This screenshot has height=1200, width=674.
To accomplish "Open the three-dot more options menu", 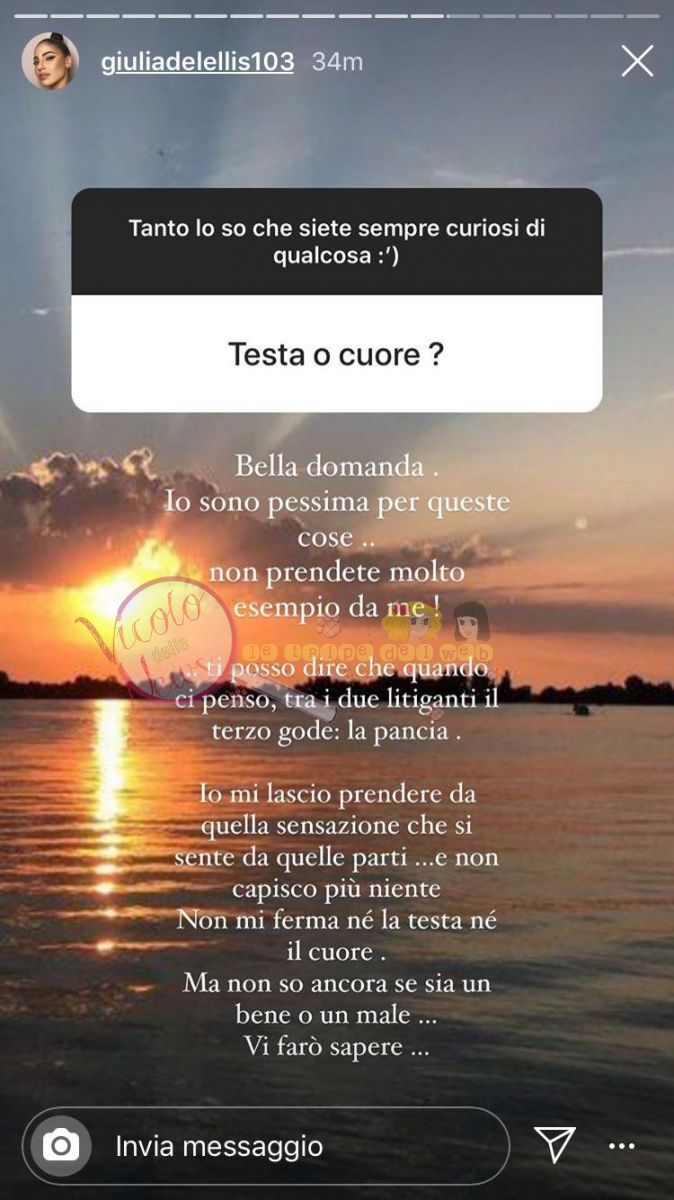I will pyautogui.click(x=622, y=1146).
